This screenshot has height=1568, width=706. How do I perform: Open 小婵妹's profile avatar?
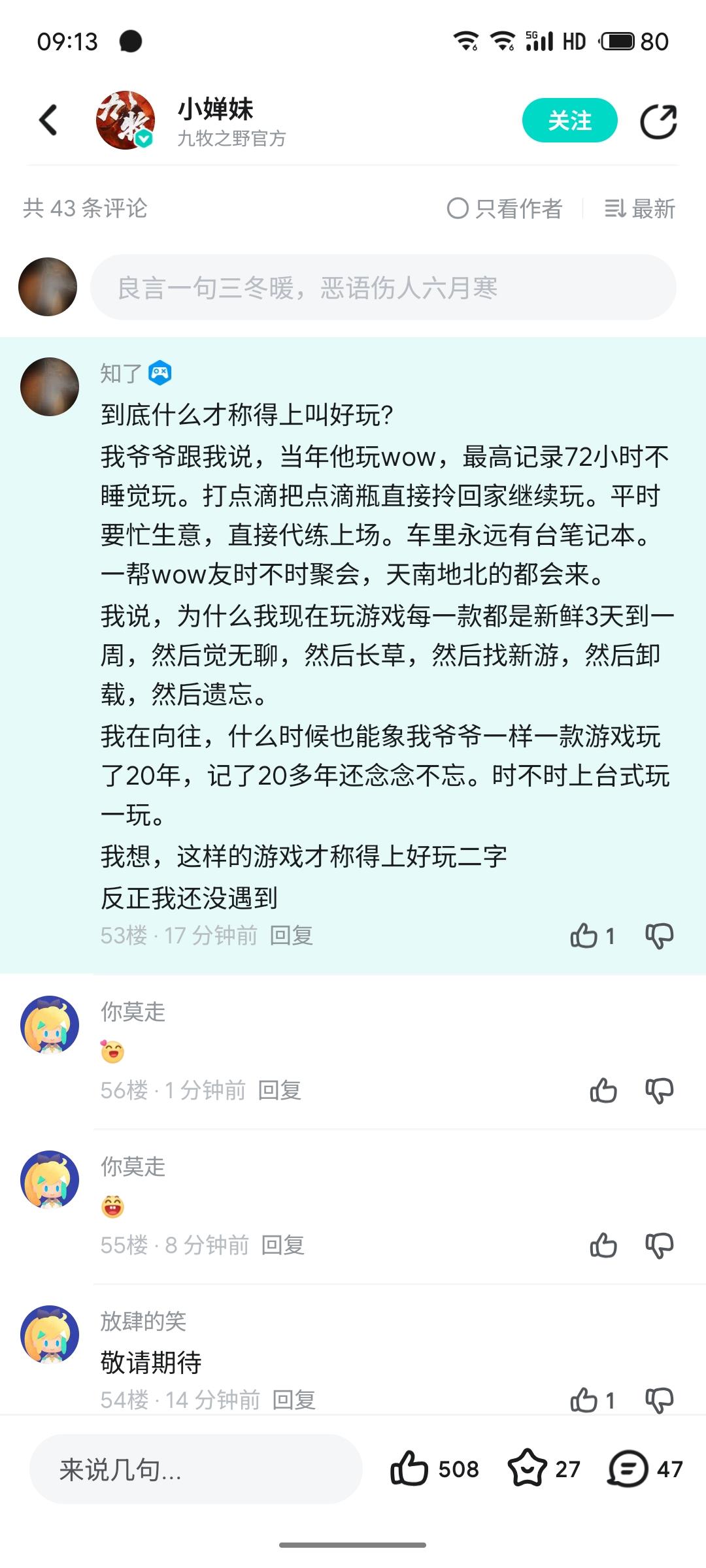tap(126, 121)
